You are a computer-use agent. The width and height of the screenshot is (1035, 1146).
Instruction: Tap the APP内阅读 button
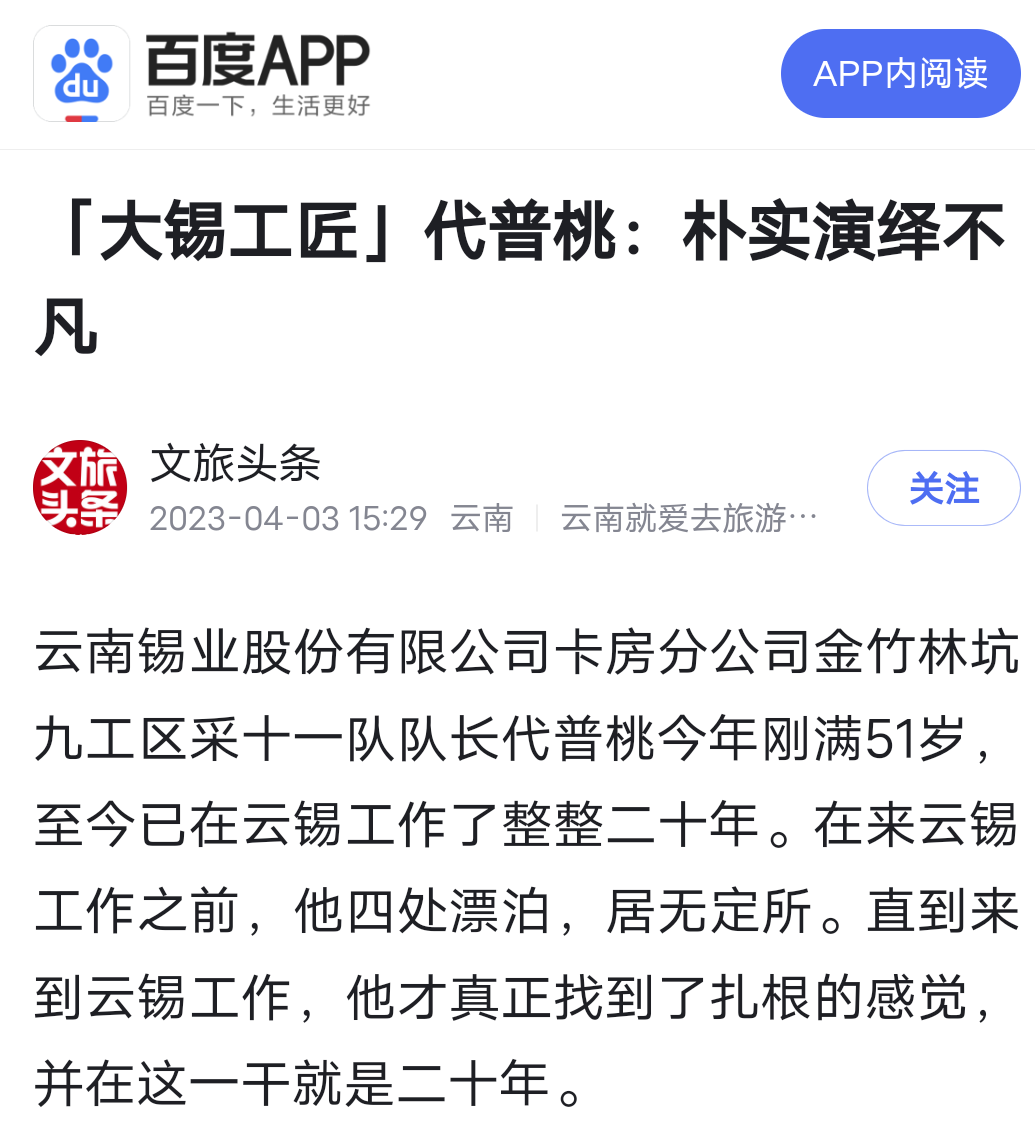[x=900, y=74]
